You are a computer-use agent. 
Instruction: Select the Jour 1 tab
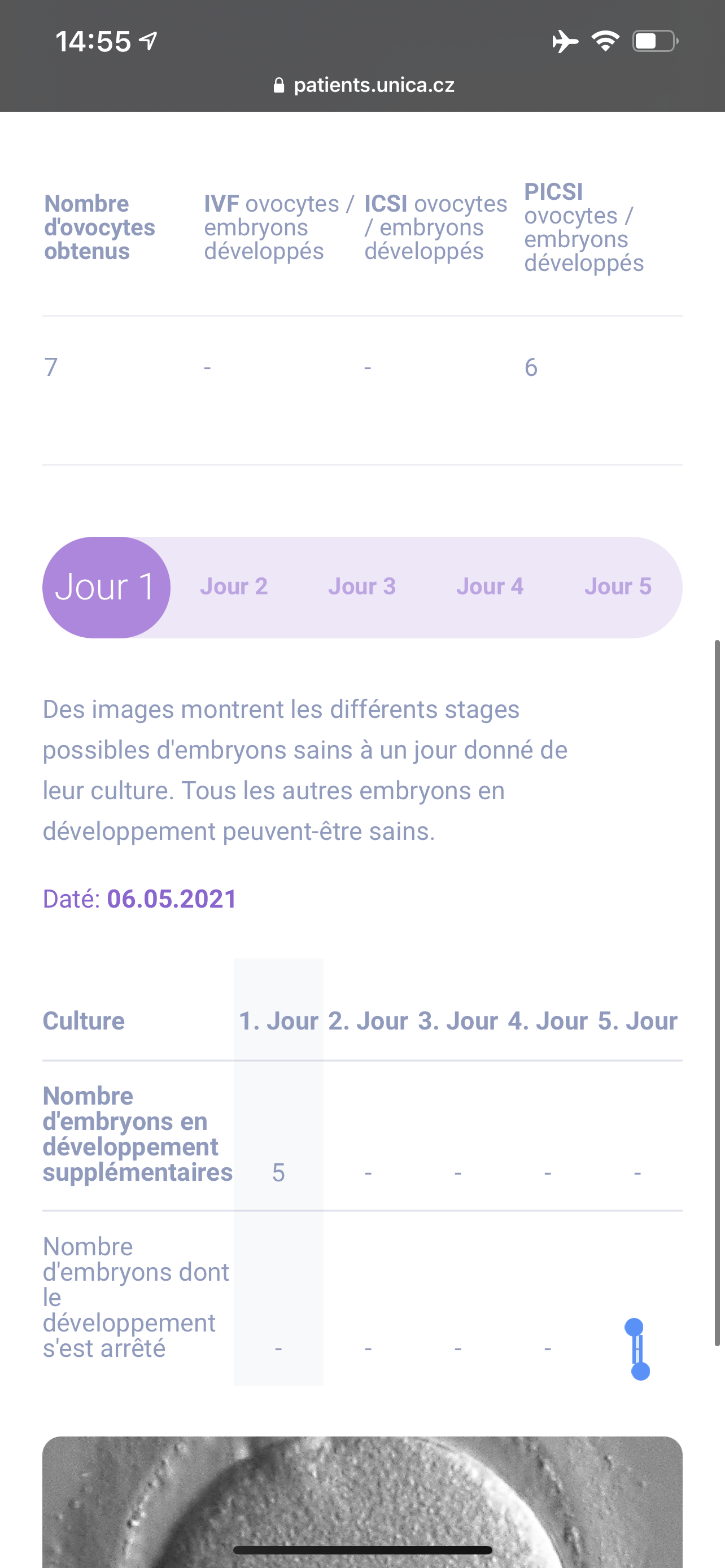pos(106,587)
